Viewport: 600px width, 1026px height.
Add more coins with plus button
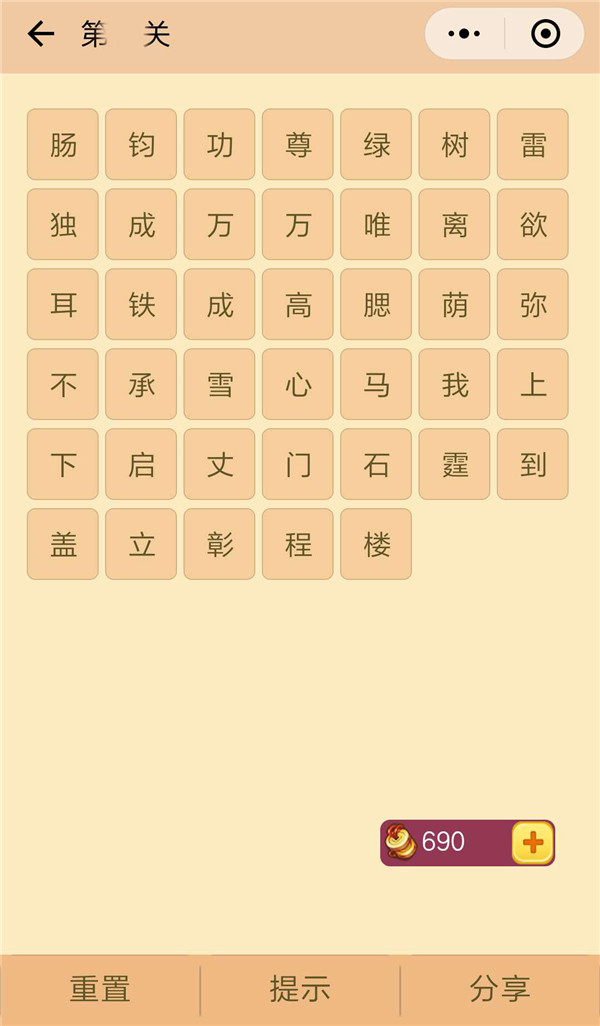point(533,843)
